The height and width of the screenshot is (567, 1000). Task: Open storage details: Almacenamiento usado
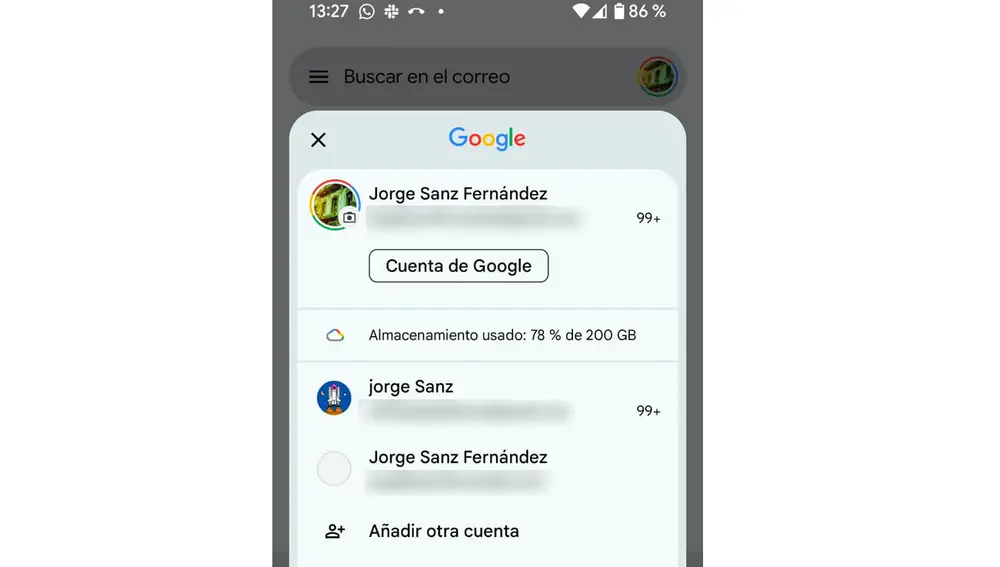click(502, 336)
